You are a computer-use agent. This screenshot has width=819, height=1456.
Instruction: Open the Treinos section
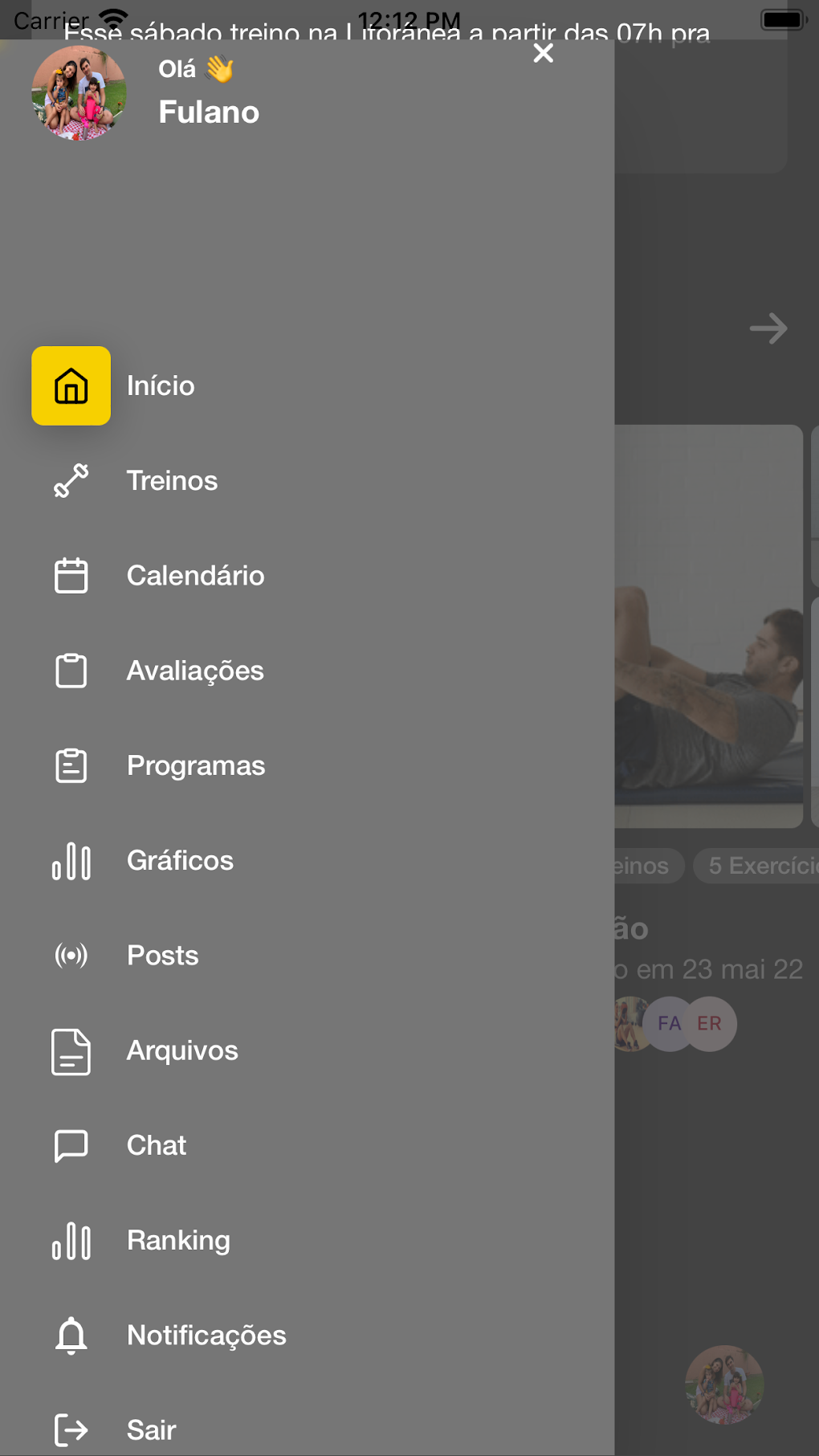tap(171, 481)
